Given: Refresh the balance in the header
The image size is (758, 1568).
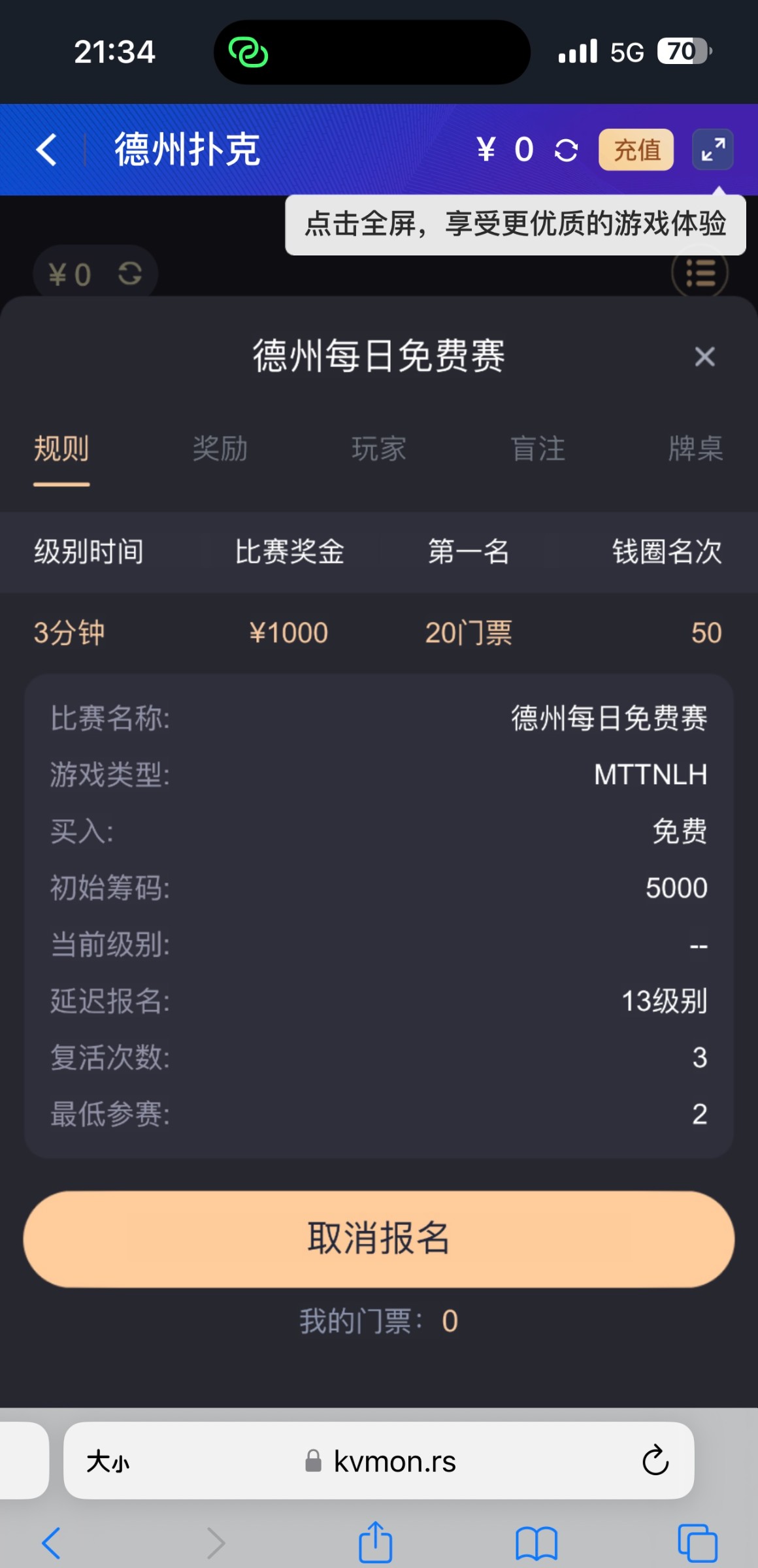Looking at the screenshot, I should (566, 150).
